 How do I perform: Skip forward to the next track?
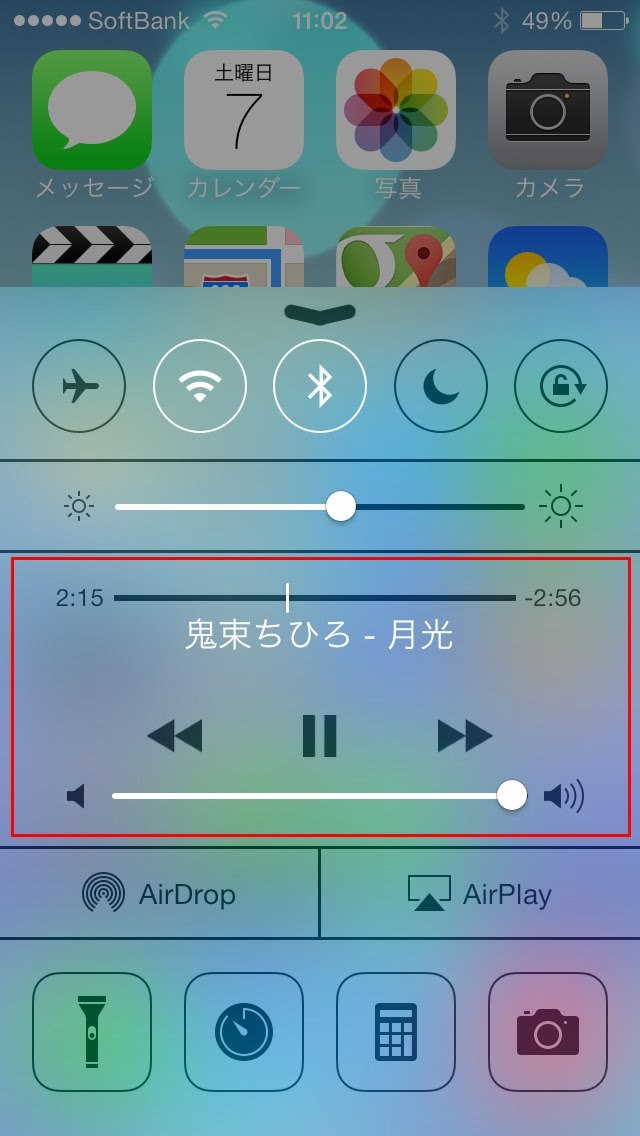pyautogui.click(x=465, y=736)
